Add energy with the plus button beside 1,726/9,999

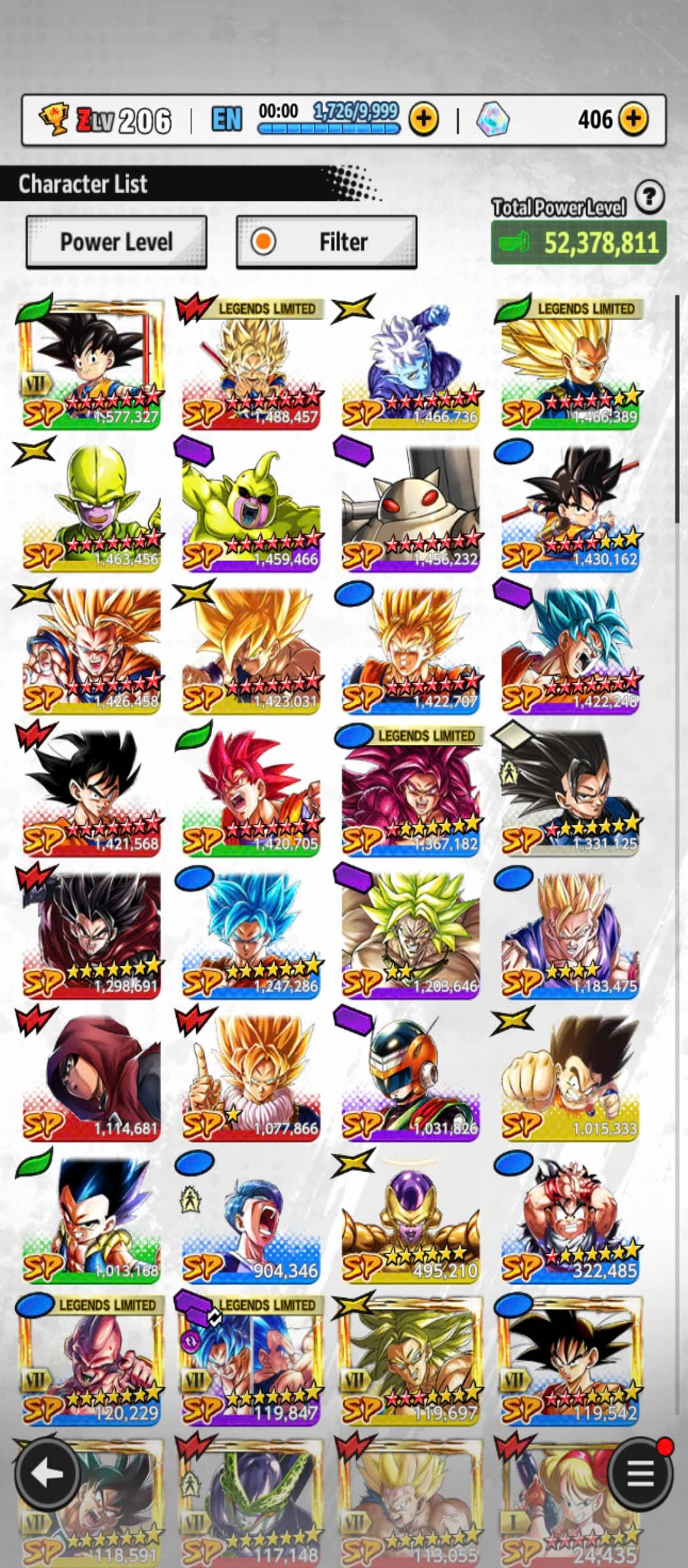[424, 120]
